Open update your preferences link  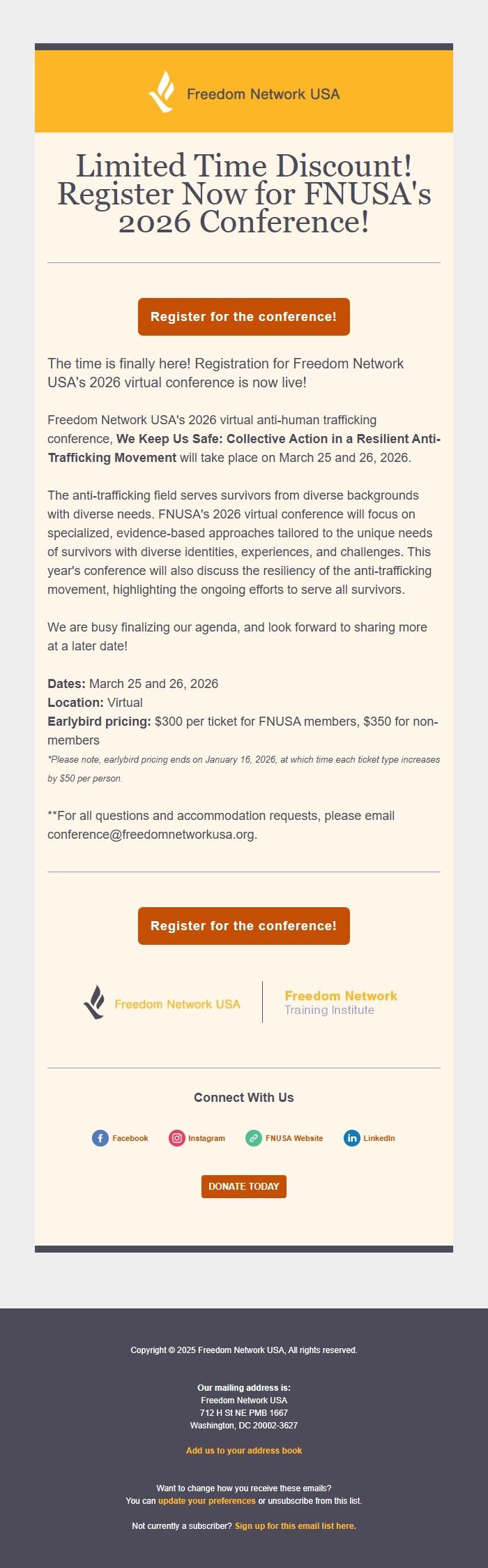pyautogui.click(x=206, y=1500)
